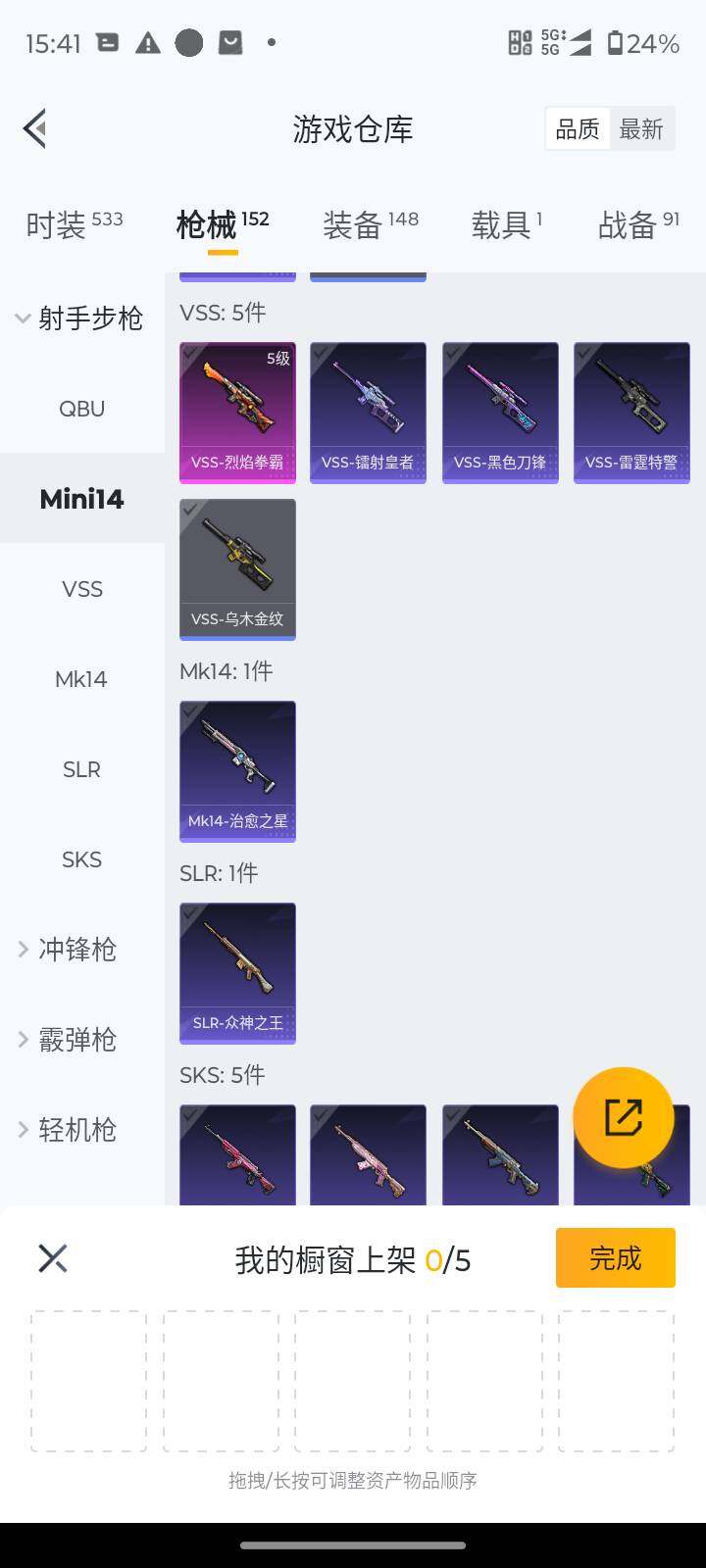Close the 我的橱窗上架 panel
Viewport: 706px width, 1568px height.
click(53, 1258)
